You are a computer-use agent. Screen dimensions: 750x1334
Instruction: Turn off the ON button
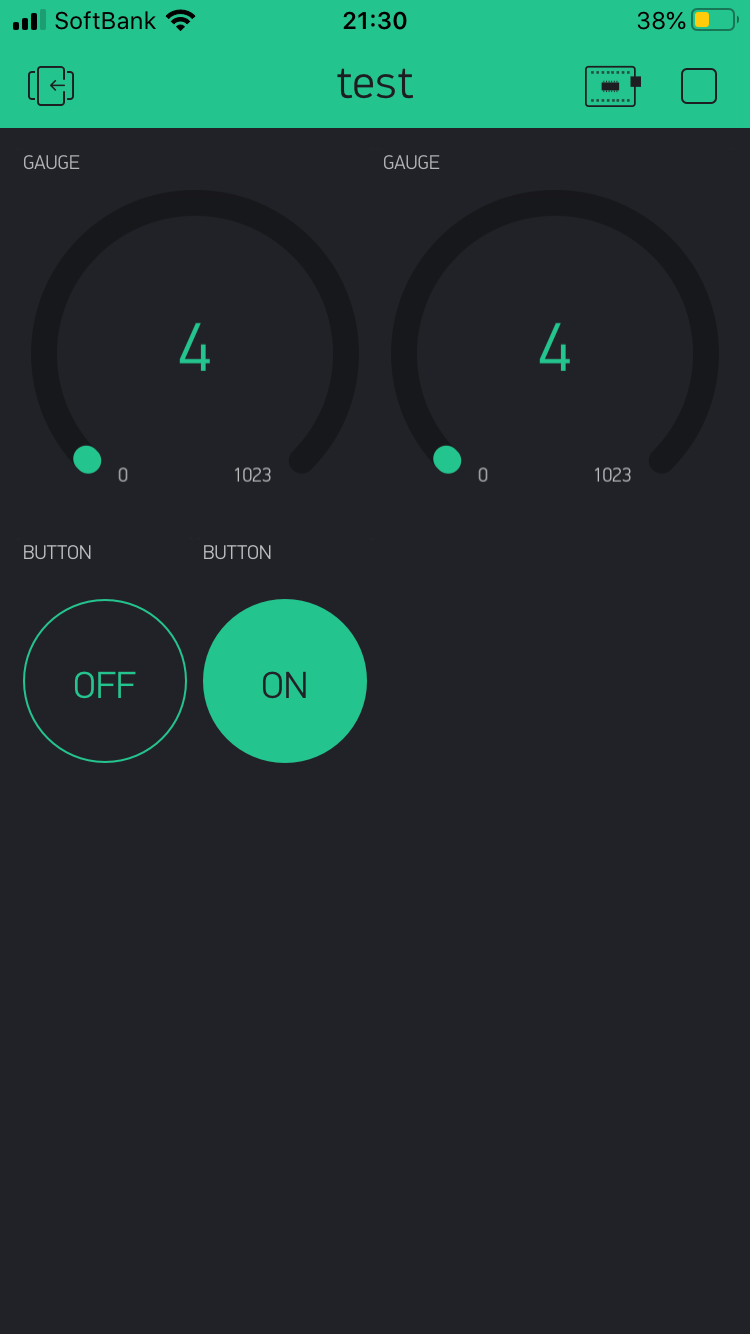(x=285, y=681)
